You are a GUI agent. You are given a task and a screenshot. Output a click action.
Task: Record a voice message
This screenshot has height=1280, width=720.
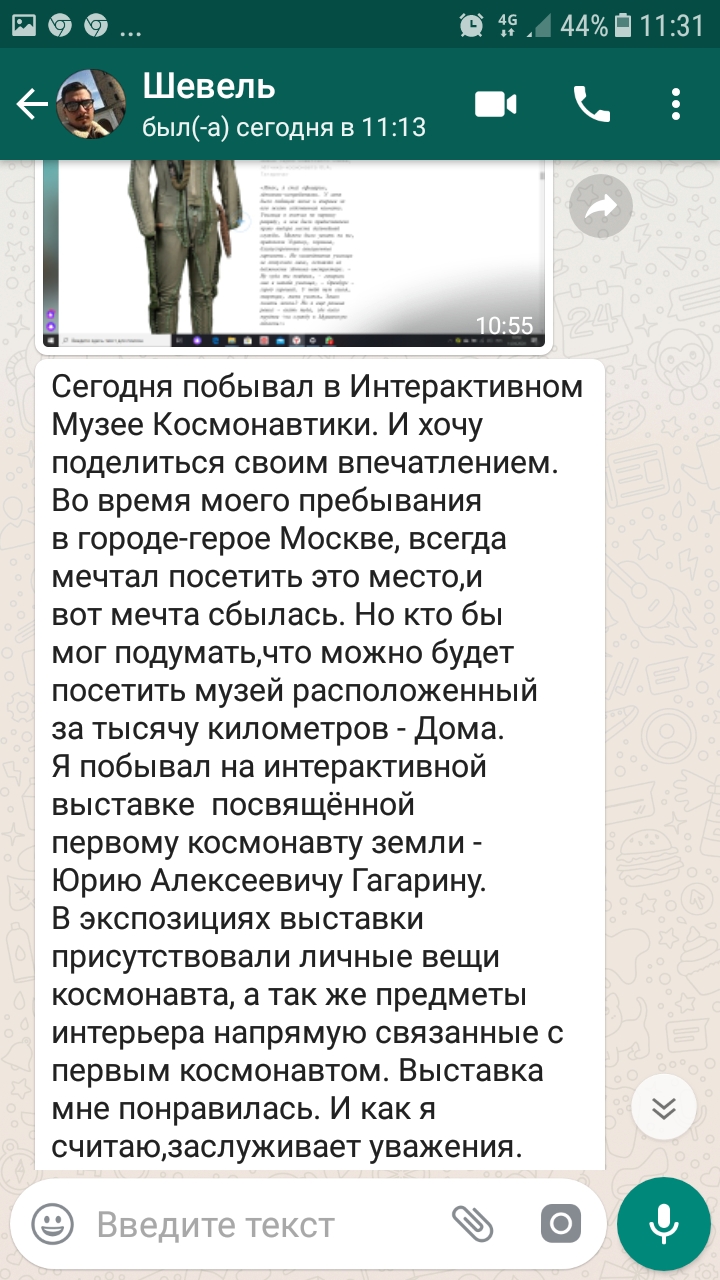point(663,1224)
